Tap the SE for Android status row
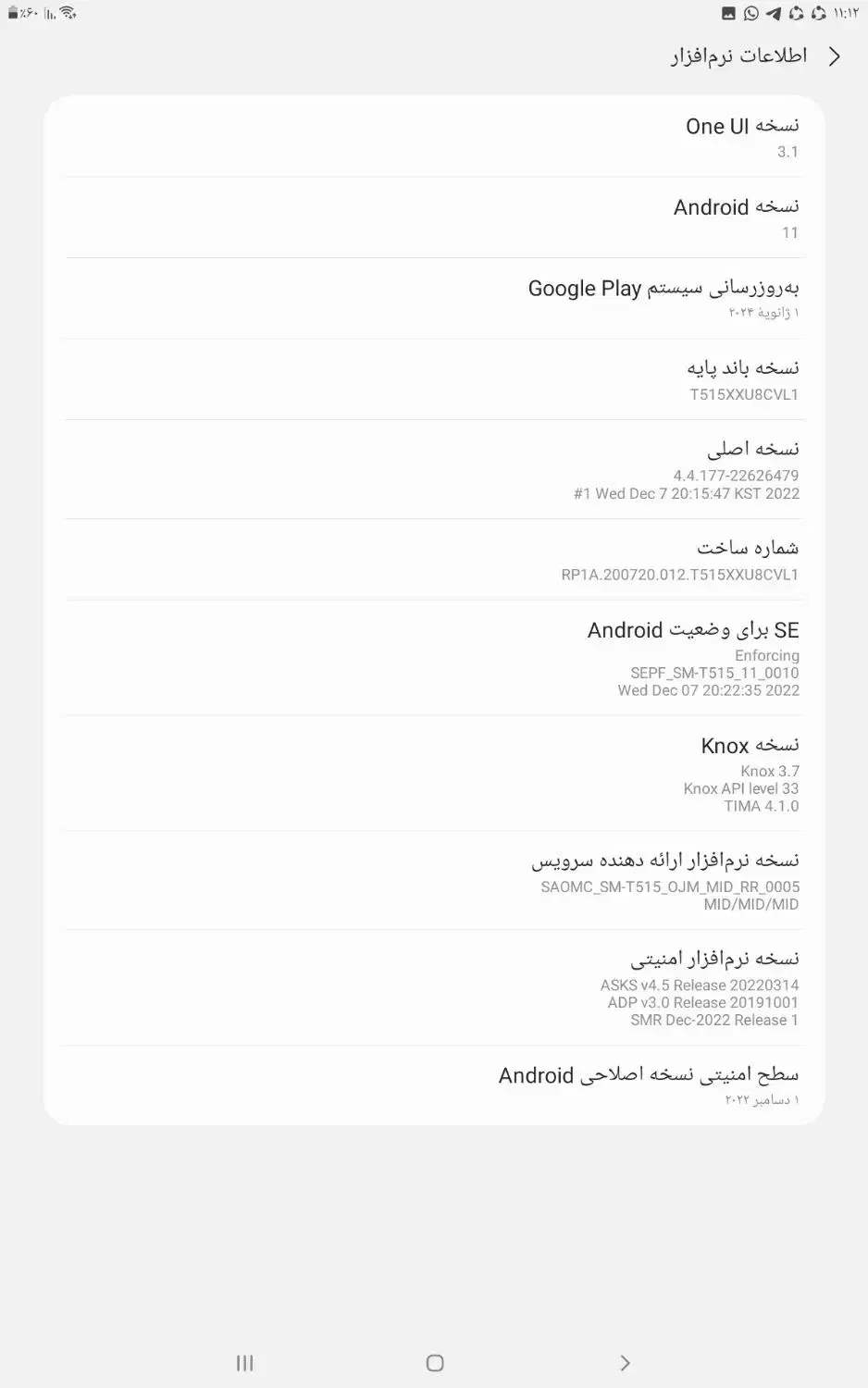 tap(434, 658)
